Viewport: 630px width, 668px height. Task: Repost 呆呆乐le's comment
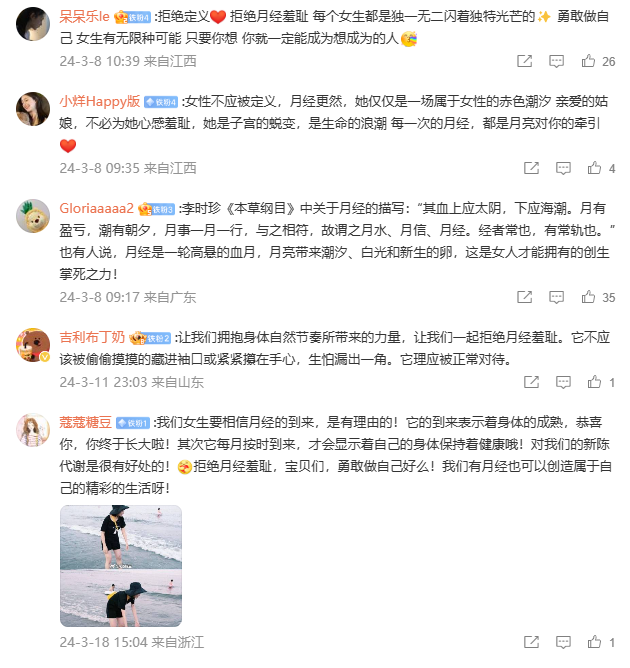(524, 61)
